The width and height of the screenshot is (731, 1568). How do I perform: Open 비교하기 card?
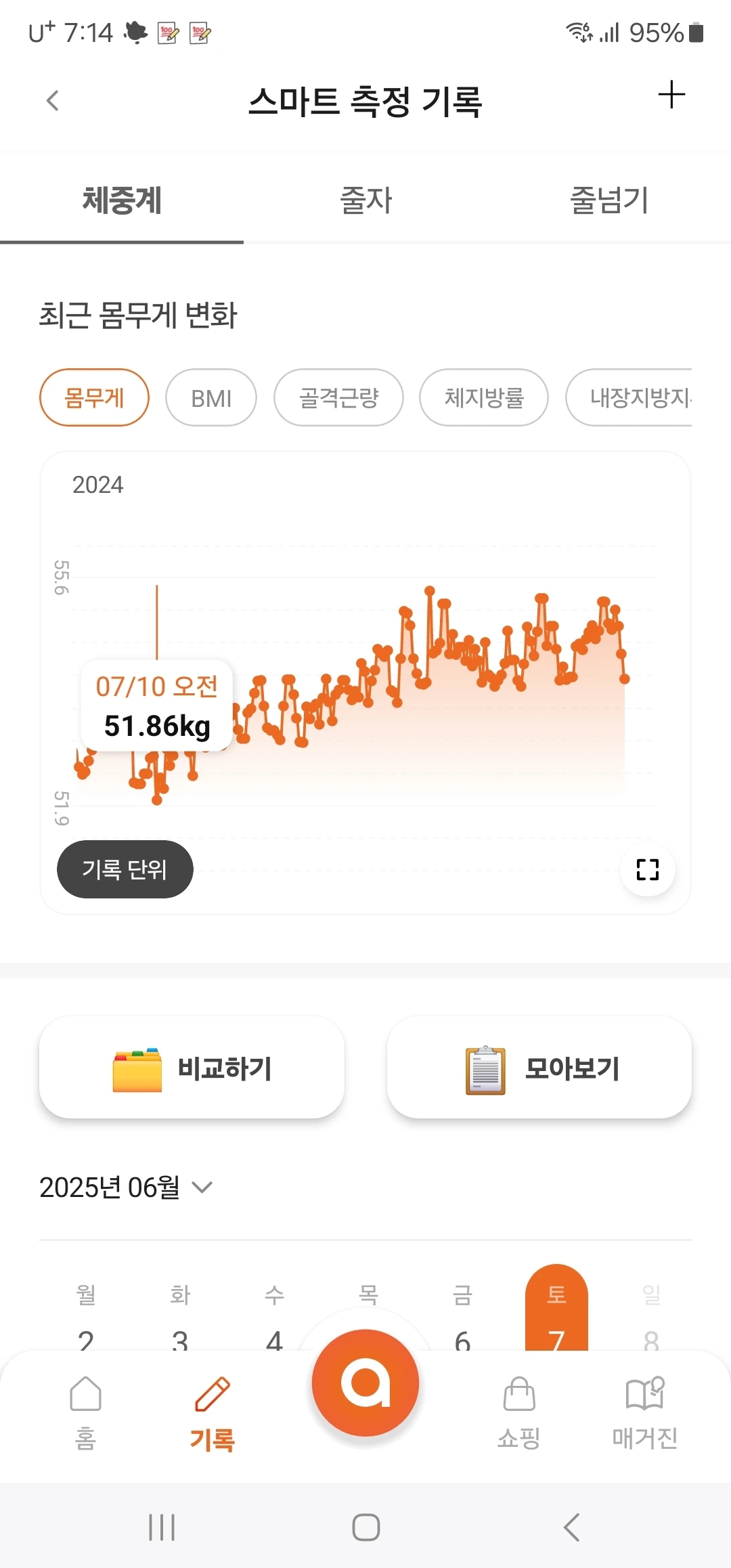click(192, 1068)
